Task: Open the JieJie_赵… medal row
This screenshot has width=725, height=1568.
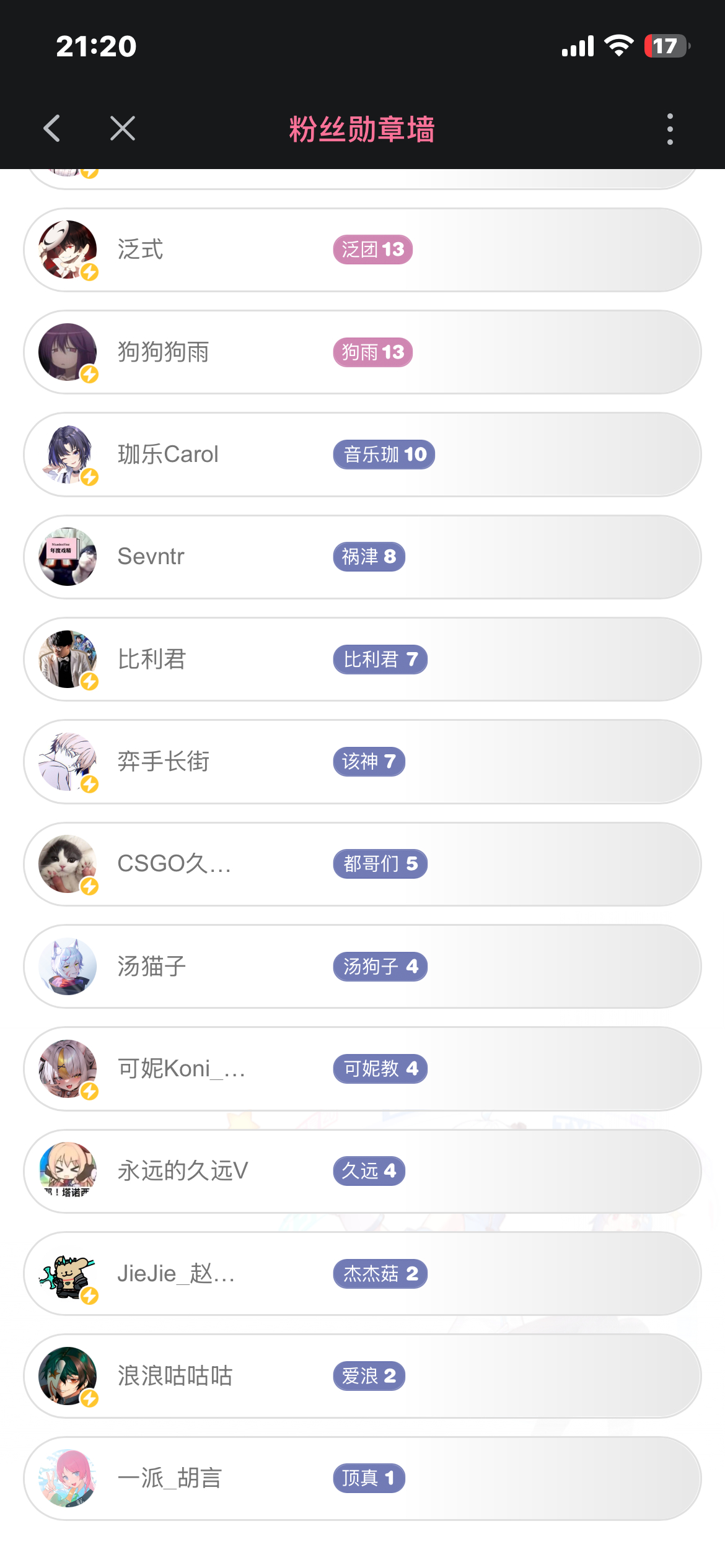Action: (x=362, y=1274)
